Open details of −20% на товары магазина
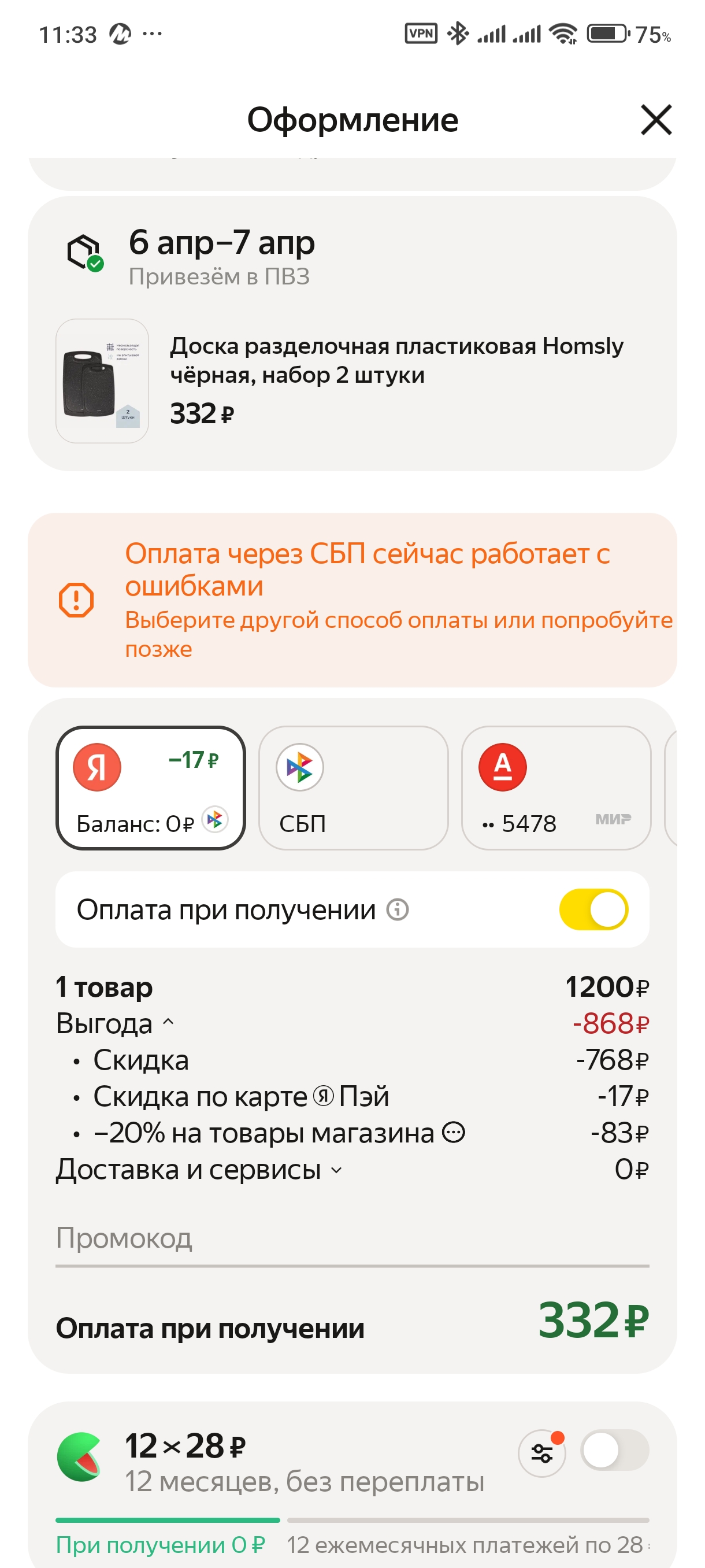705x1568 pixels. [x=453, y=1133]
